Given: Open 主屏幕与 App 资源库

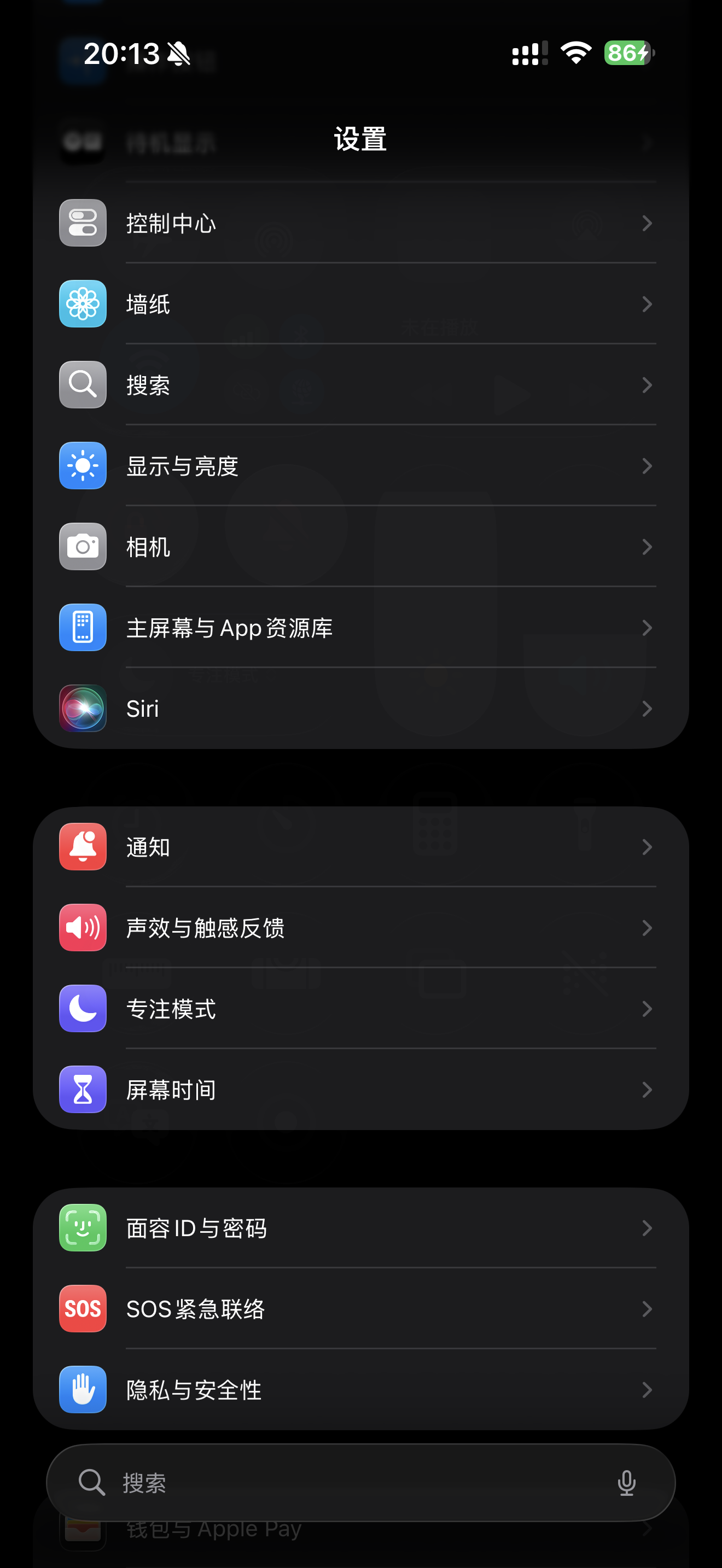Looking at the screenshot, I should pyautogui.click(x=359, y=628).
